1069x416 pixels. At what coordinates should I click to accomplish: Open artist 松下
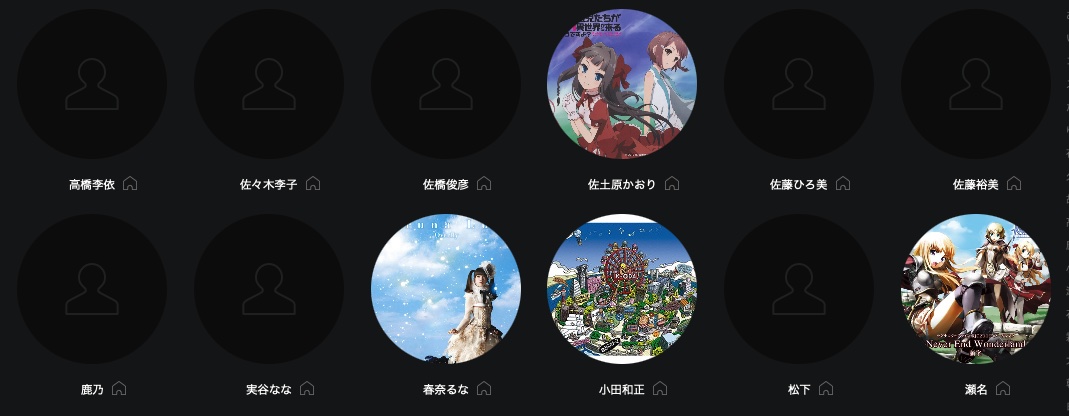click(x=799, y=289)
